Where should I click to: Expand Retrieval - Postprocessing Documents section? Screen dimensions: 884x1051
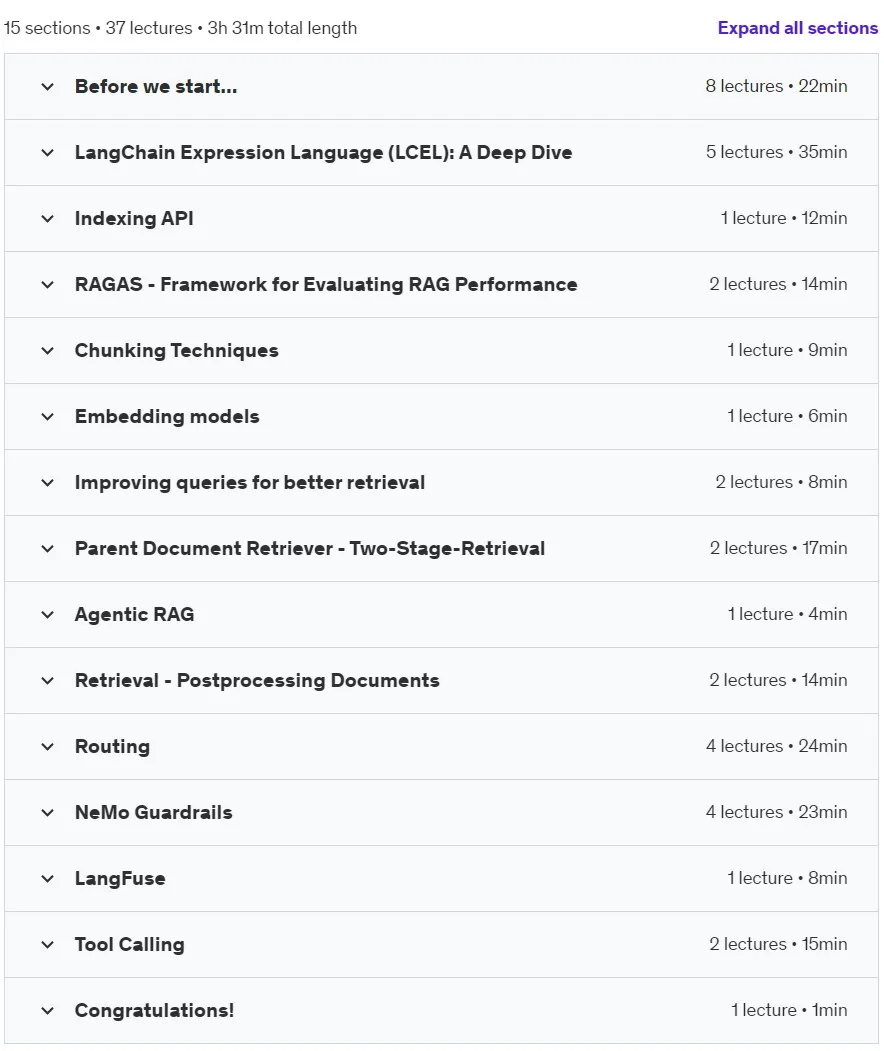pos(441,680)
